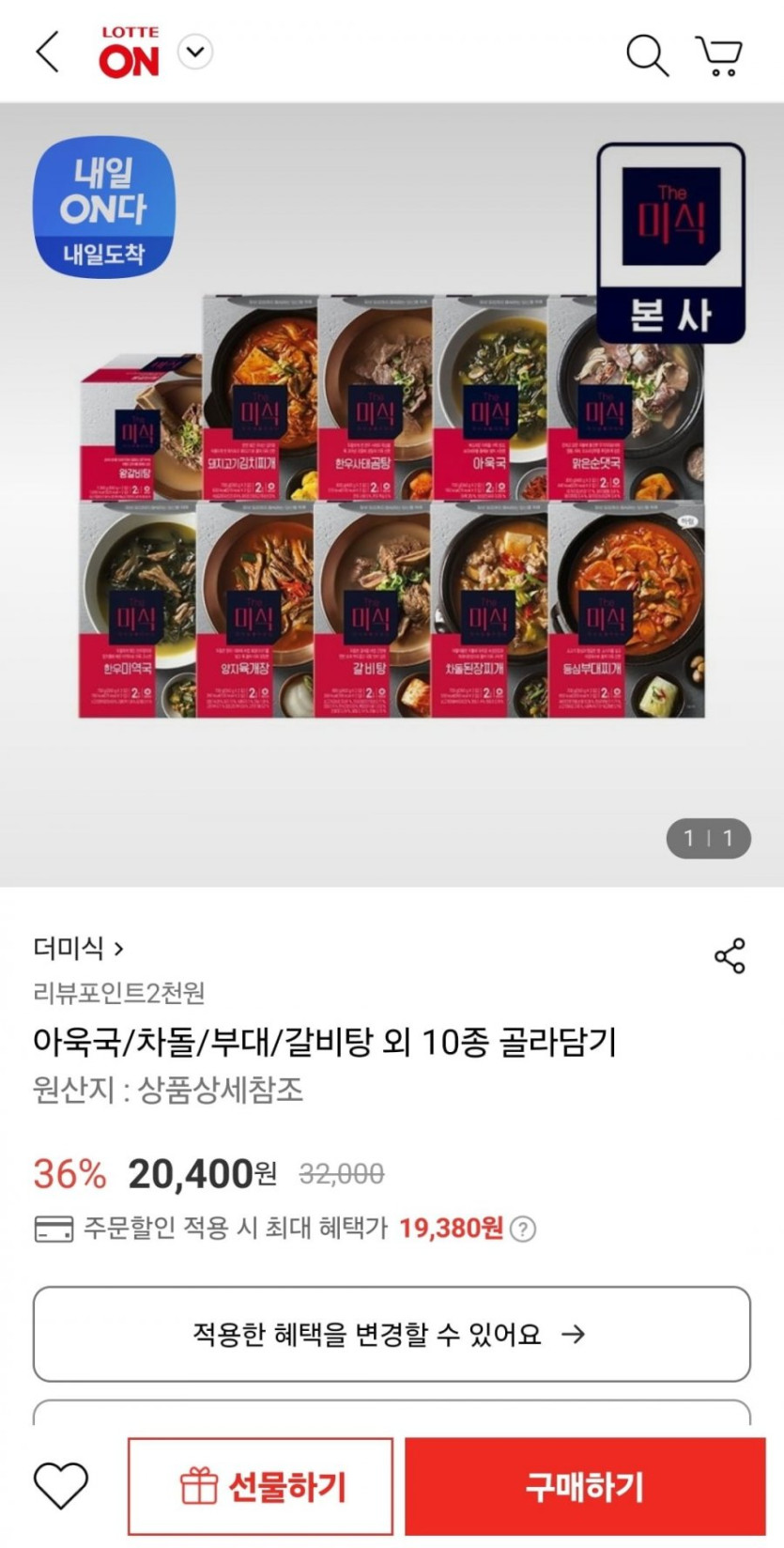Expand the Lotte ON dropdown arrow
Viewport: 784px width, 1548px height.
195,52
